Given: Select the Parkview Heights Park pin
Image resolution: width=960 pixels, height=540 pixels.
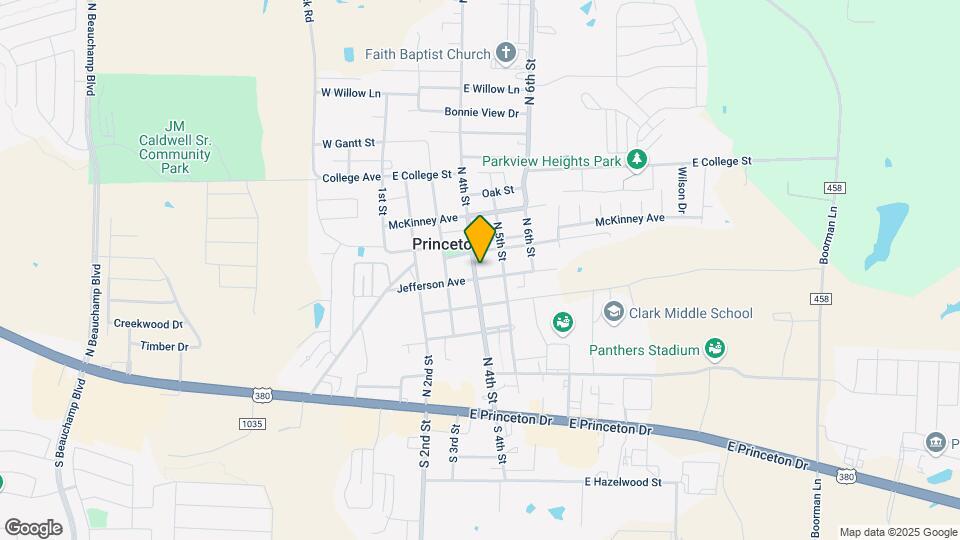Looking at the screenshot, I should click(636, 160).
